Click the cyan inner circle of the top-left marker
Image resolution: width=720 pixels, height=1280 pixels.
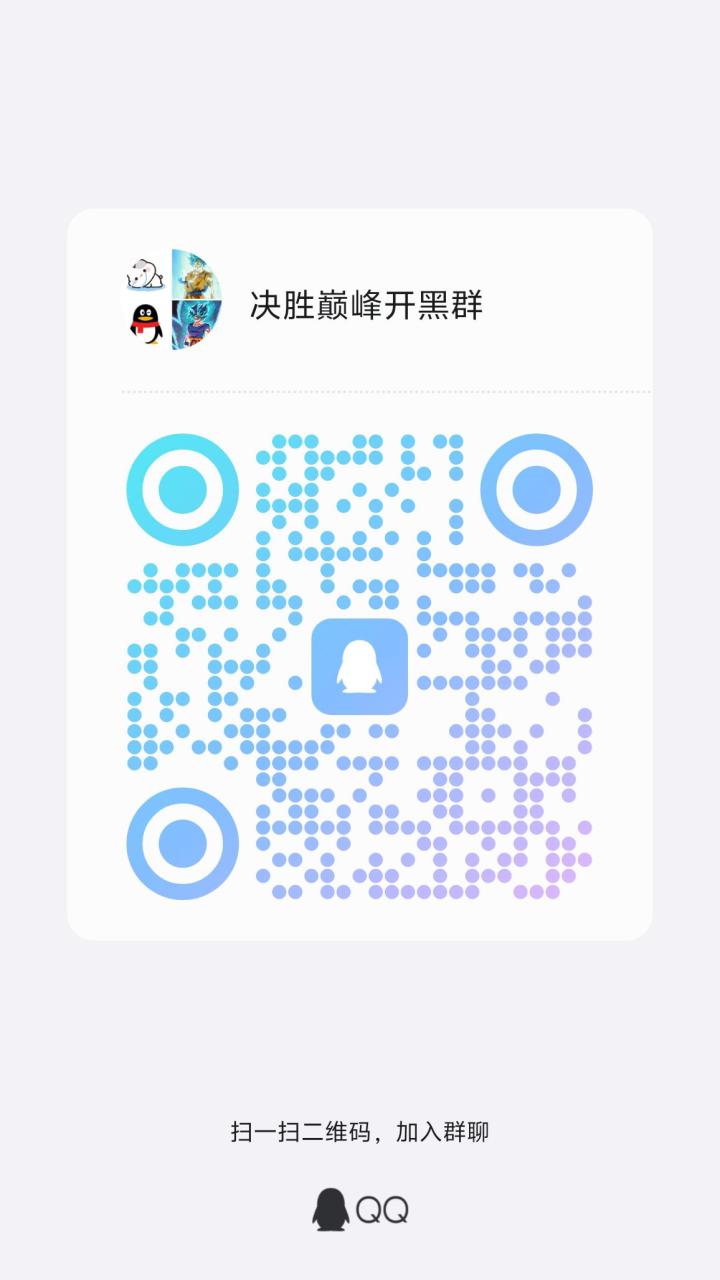(182, 490)
